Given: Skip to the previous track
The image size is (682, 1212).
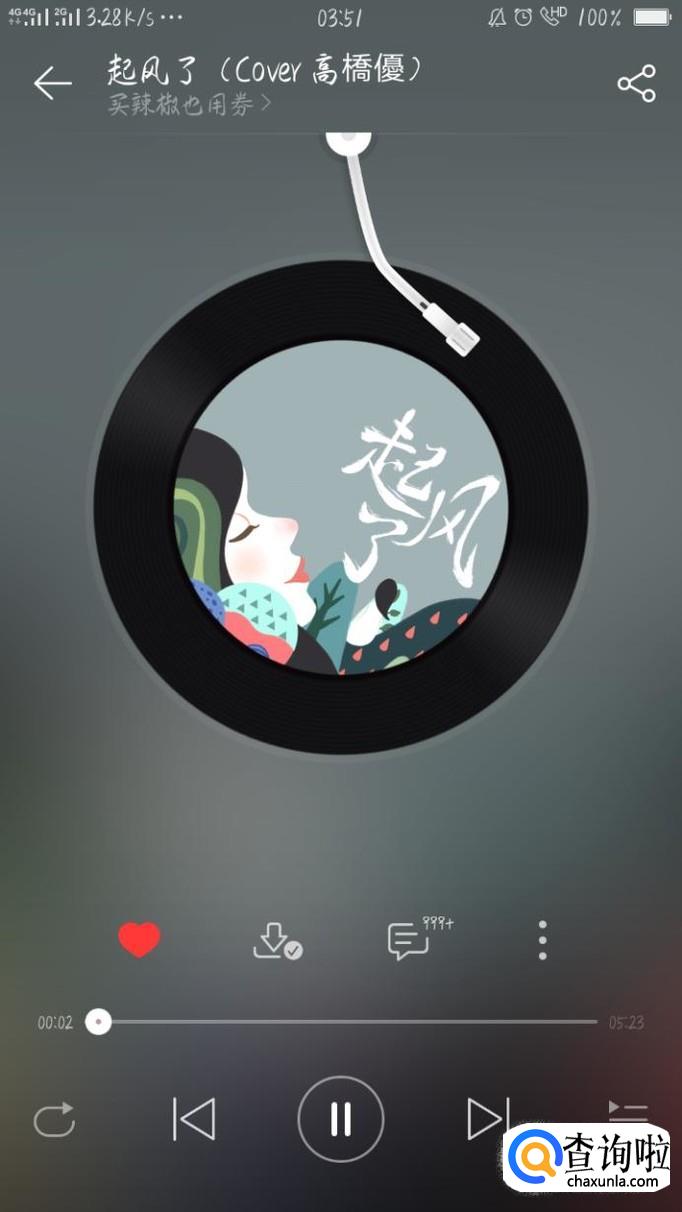Looking at the screenshot, I should coord(194,1119).
